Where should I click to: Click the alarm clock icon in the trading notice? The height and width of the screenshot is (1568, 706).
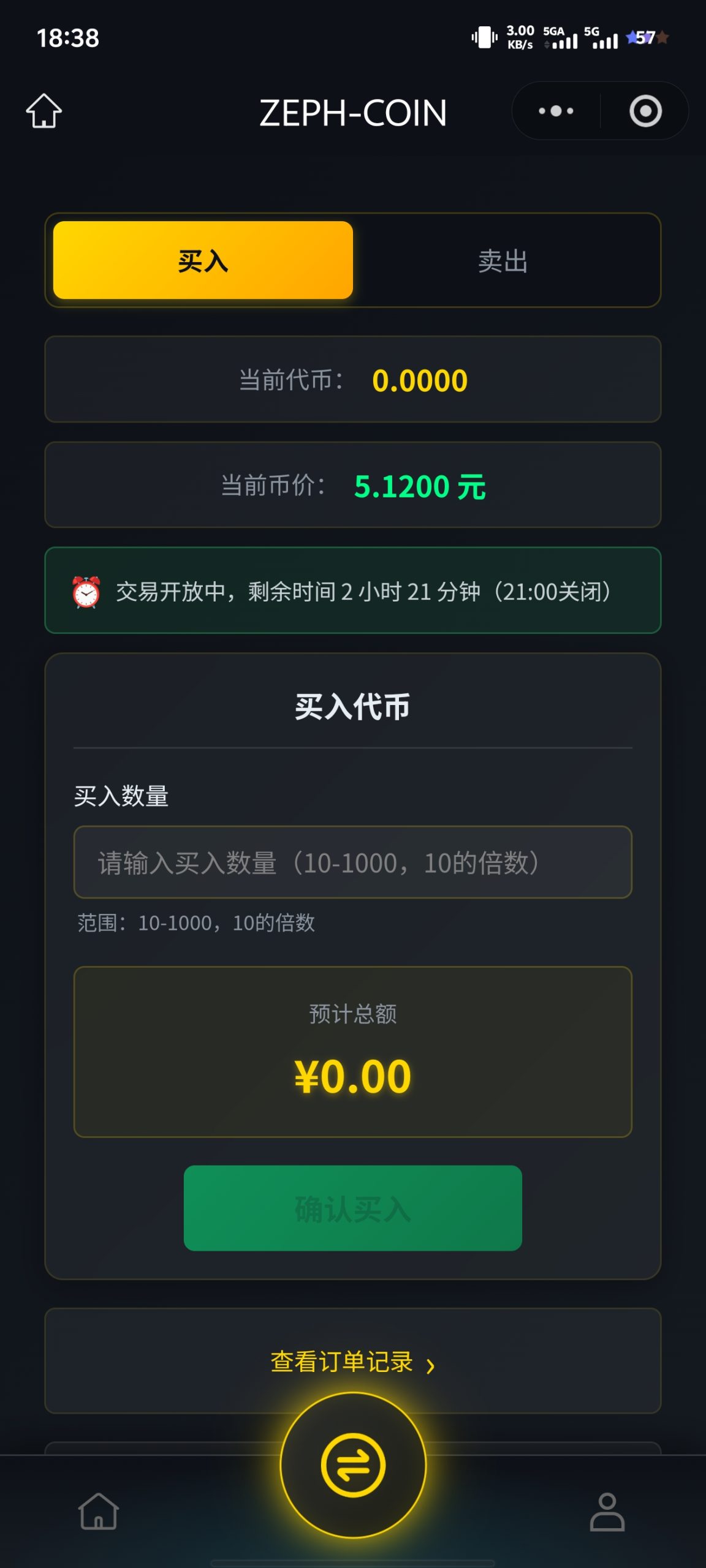coord(86,592)
